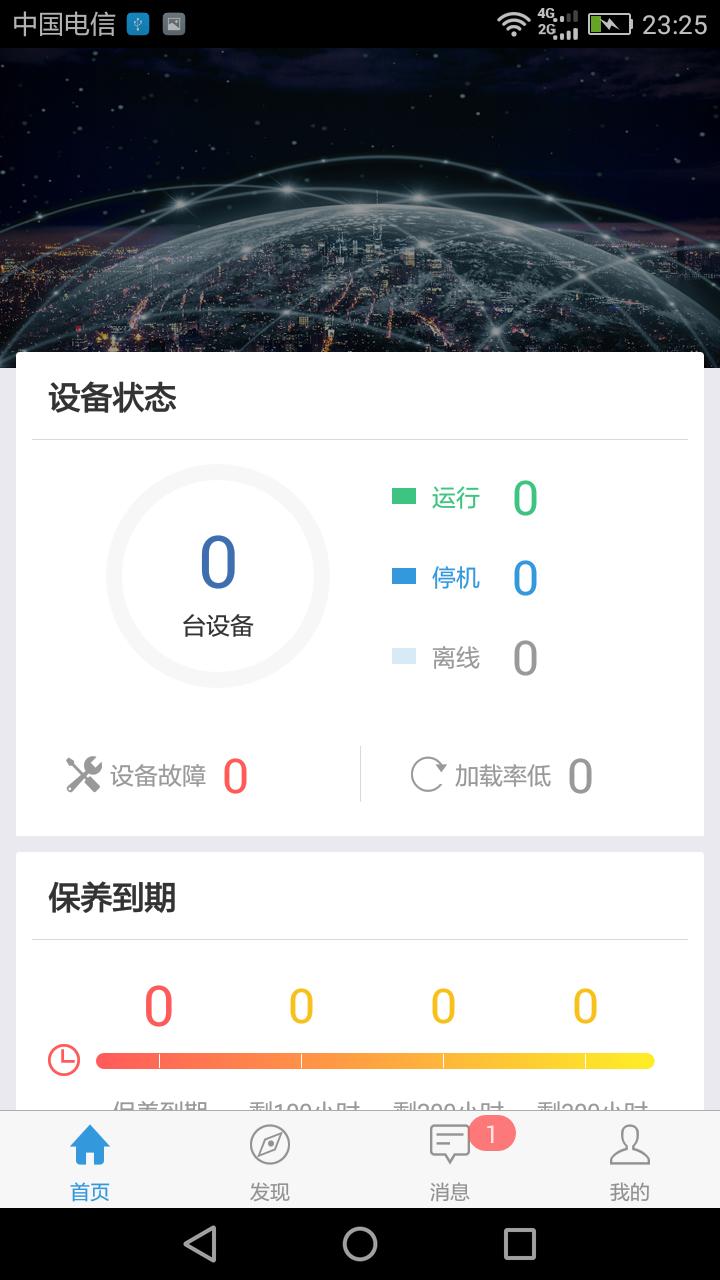Go to the system home screen
Screen dimensions: 720x1280
click(x=360, y=1244)
